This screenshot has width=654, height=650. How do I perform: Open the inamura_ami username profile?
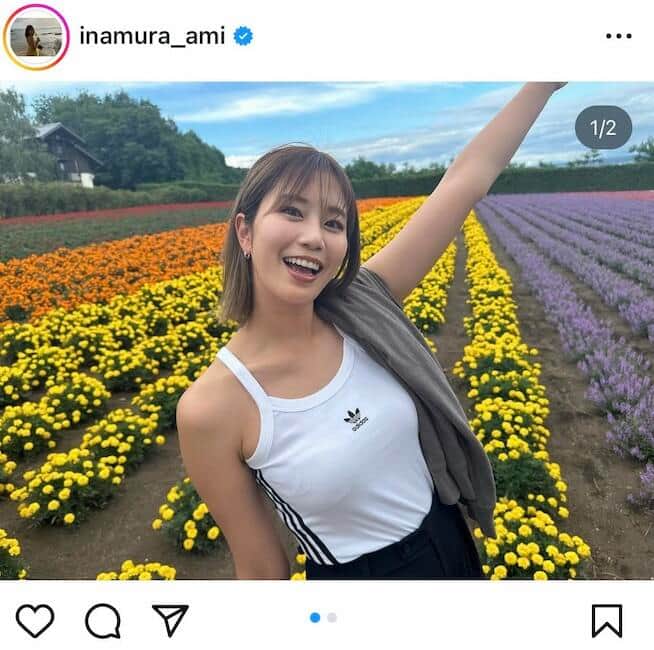tap(152, 37)
